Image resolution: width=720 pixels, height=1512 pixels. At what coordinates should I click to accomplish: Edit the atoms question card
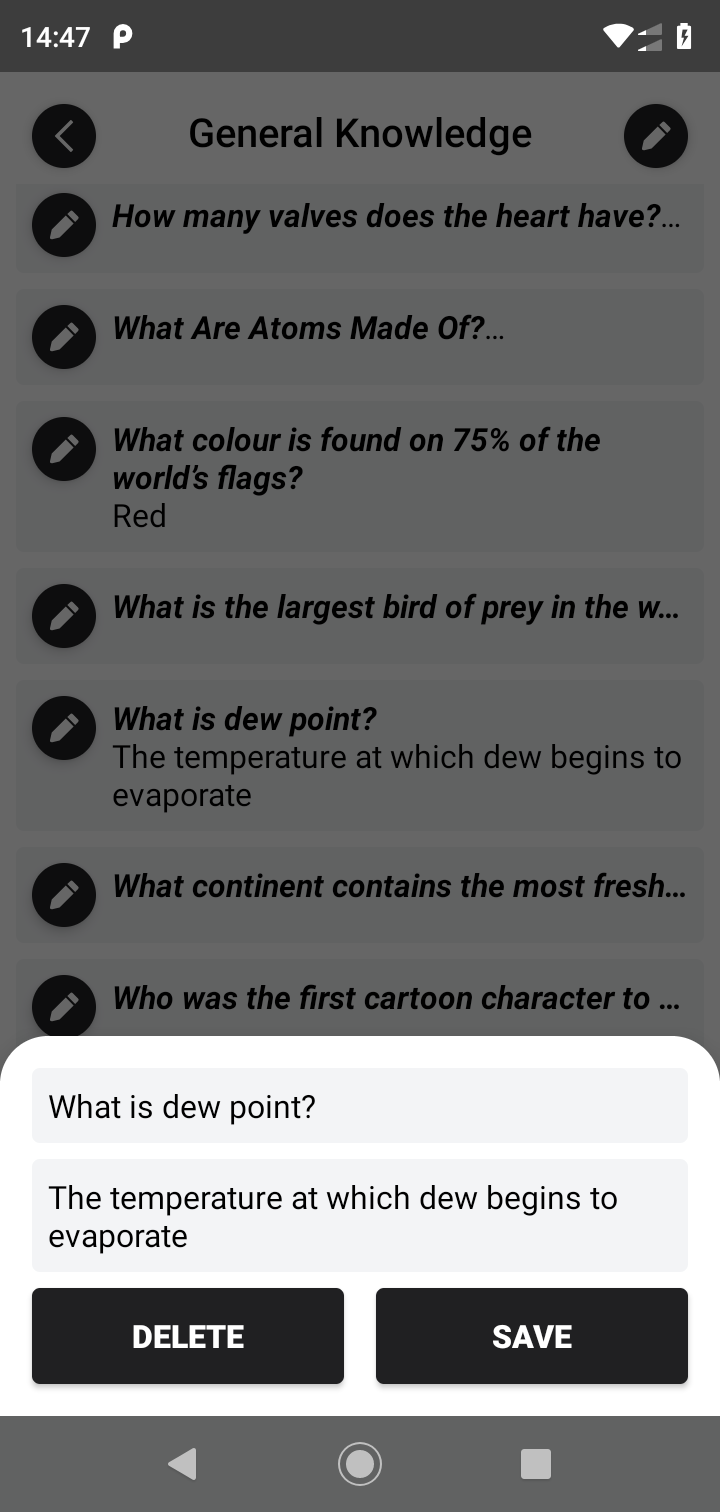64,336
